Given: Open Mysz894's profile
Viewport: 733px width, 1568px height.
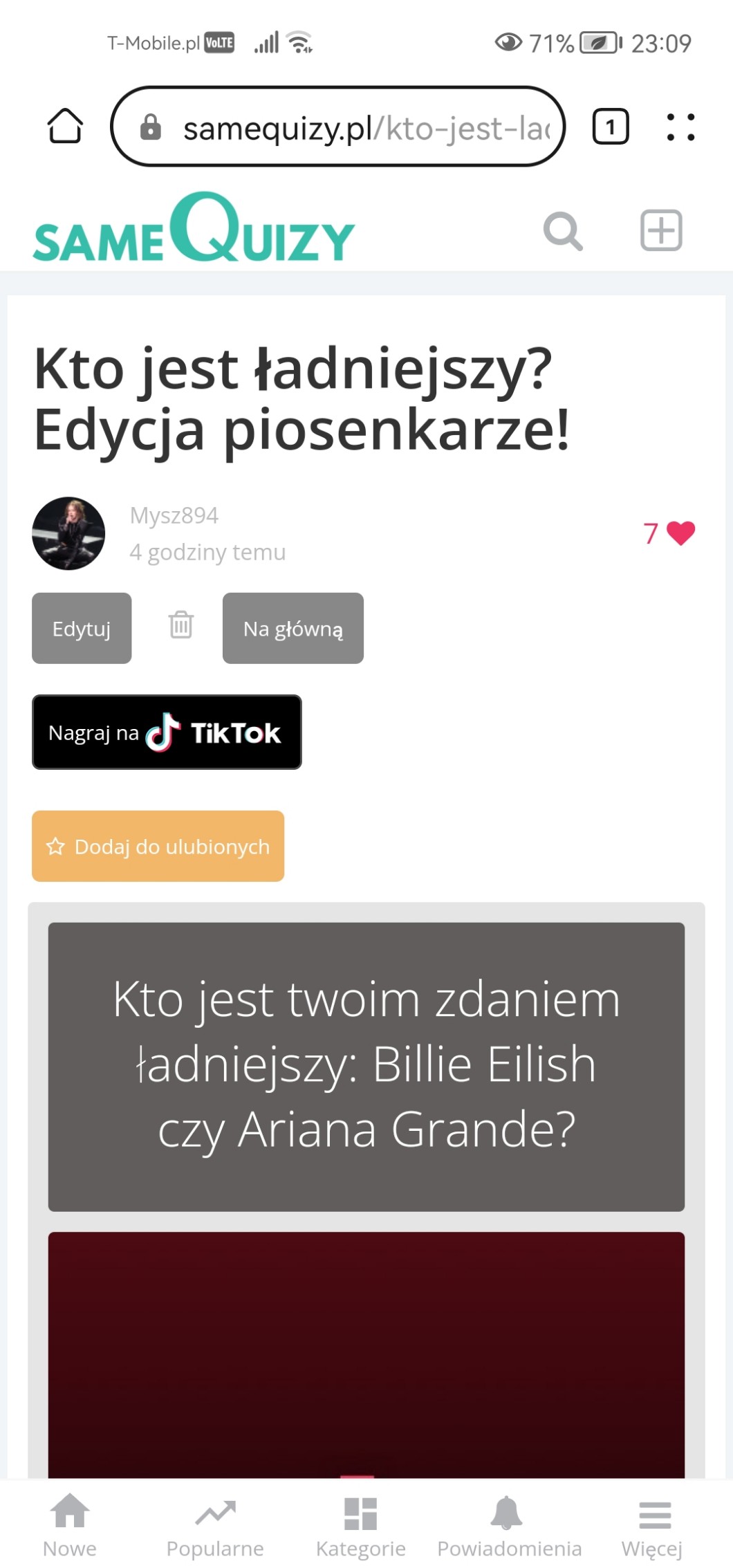Looking at the screenshot, I should pos(174,515).
